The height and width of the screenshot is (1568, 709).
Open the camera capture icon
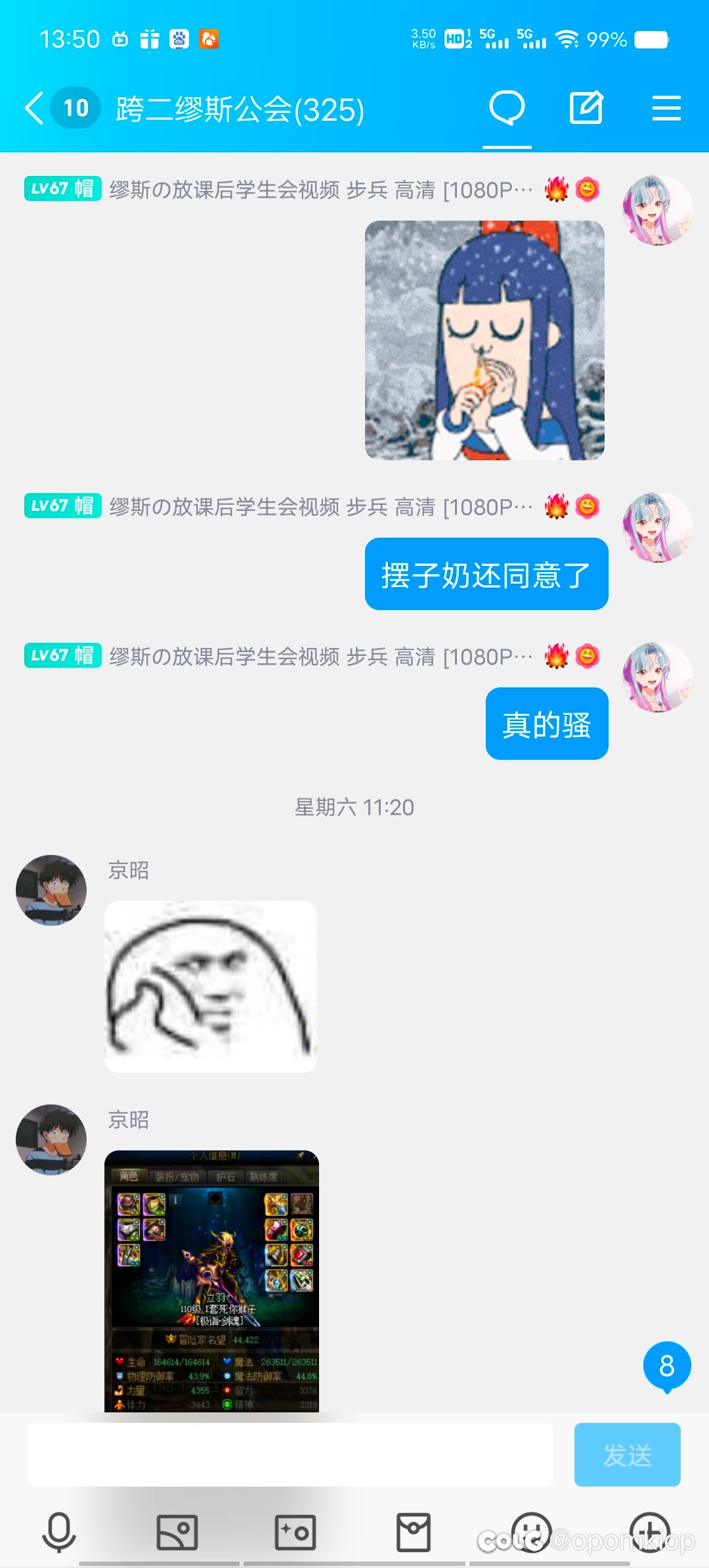(295, 1532)
